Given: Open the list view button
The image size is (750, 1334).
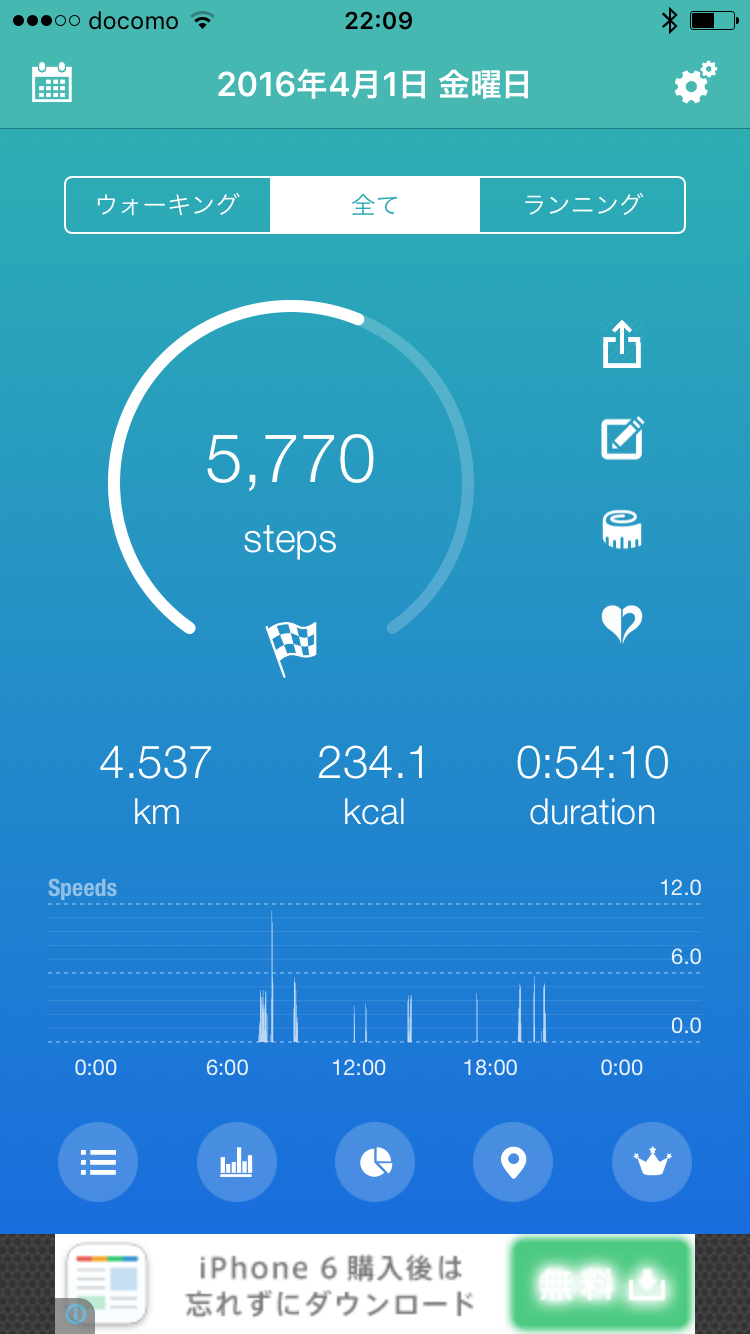Looking at the screenshot, I should click(x=98, y=1162).
